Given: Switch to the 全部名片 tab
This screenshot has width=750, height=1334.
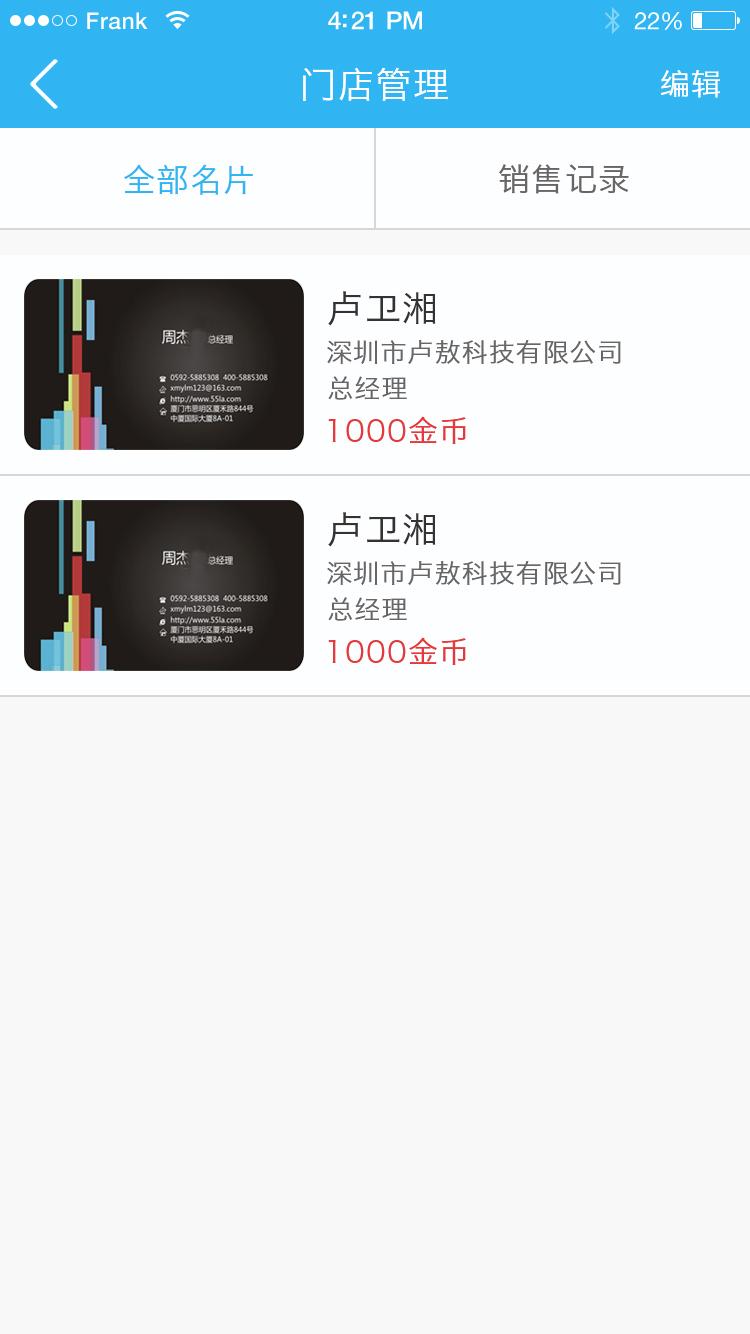Looking at the screenshot, I should [188, 180].
